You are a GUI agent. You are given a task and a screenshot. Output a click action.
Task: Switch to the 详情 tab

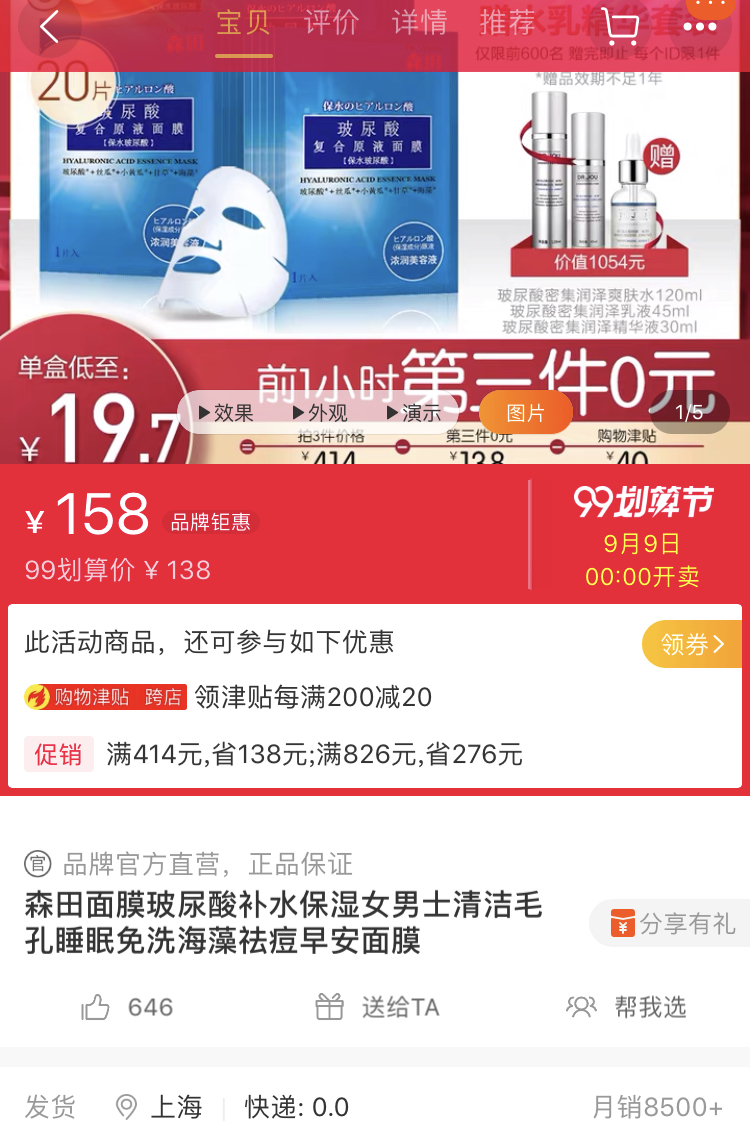coord(419,22)
